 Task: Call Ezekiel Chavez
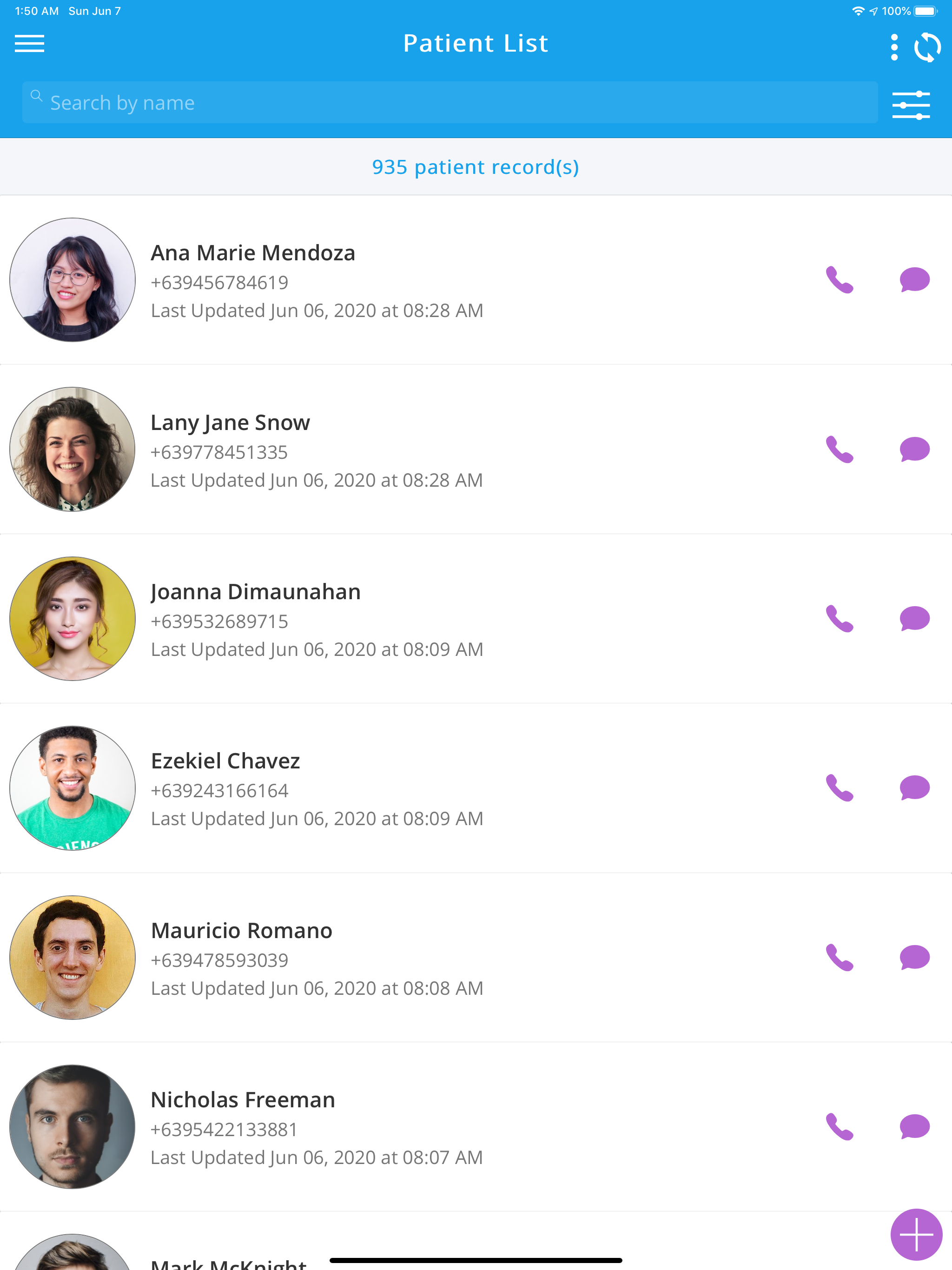[839, 788]
